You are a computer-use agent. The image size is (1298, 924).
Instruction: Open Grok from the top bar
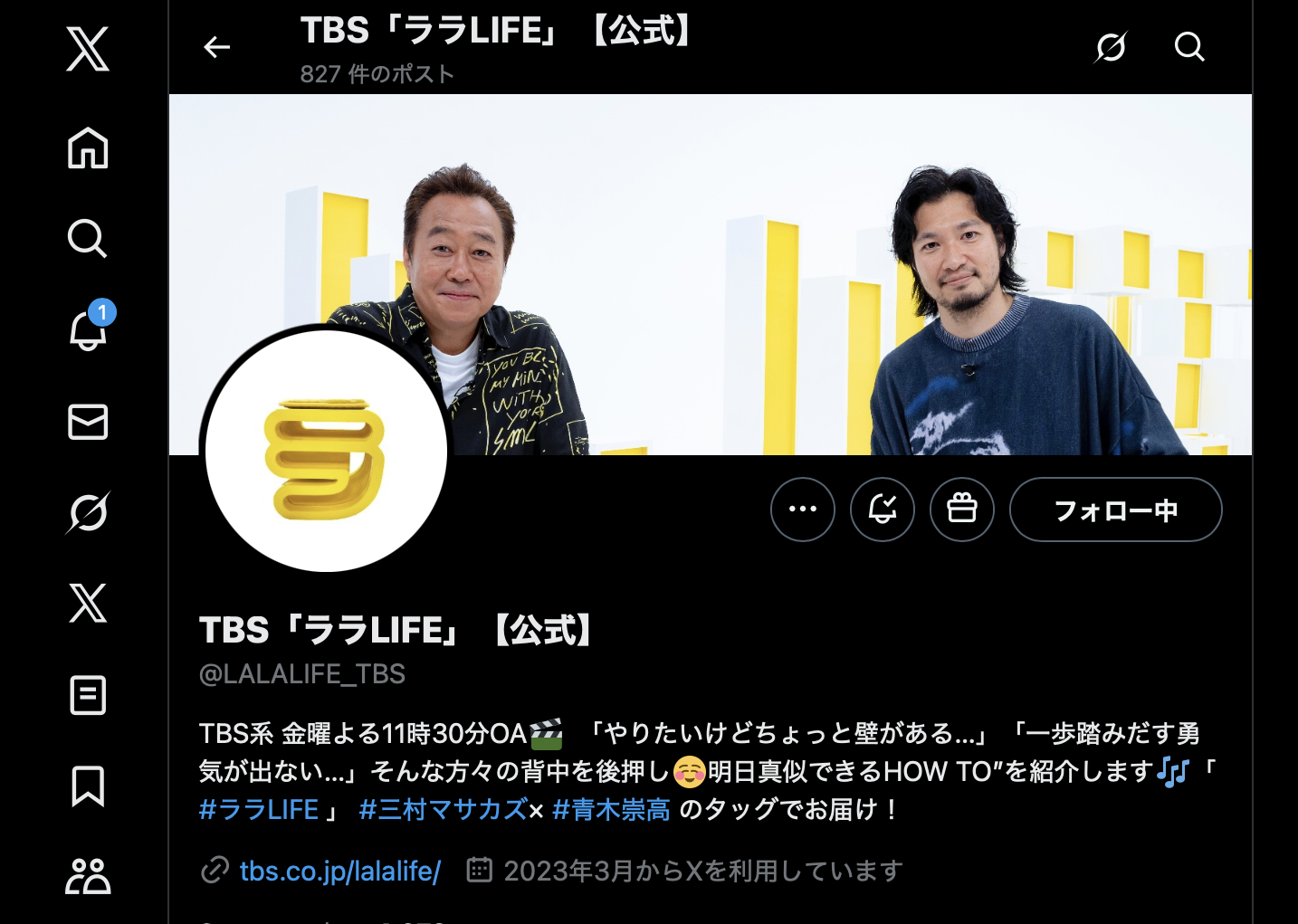pyautogui.click(x=1111, y=47)
